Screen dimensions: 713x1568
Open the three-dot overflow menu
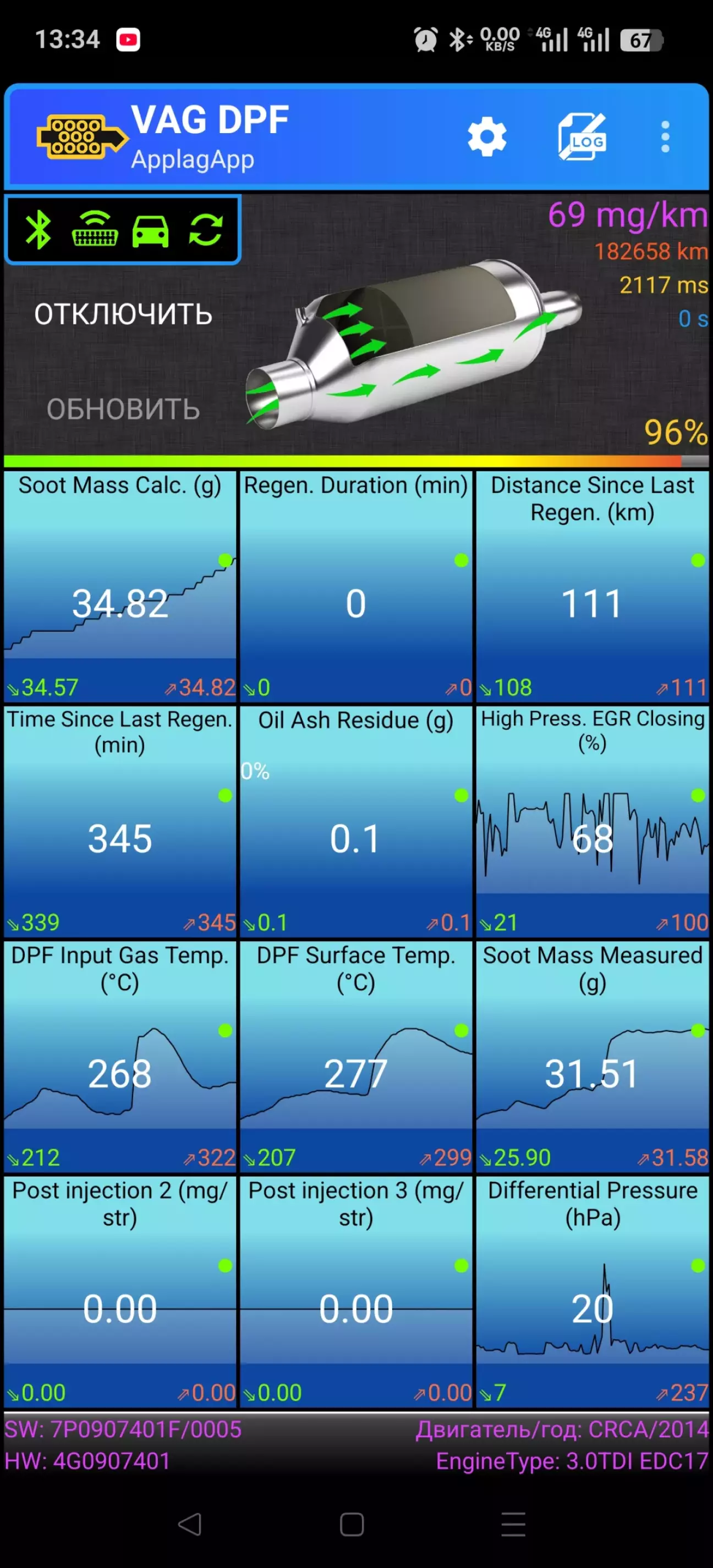coord(665,137)
